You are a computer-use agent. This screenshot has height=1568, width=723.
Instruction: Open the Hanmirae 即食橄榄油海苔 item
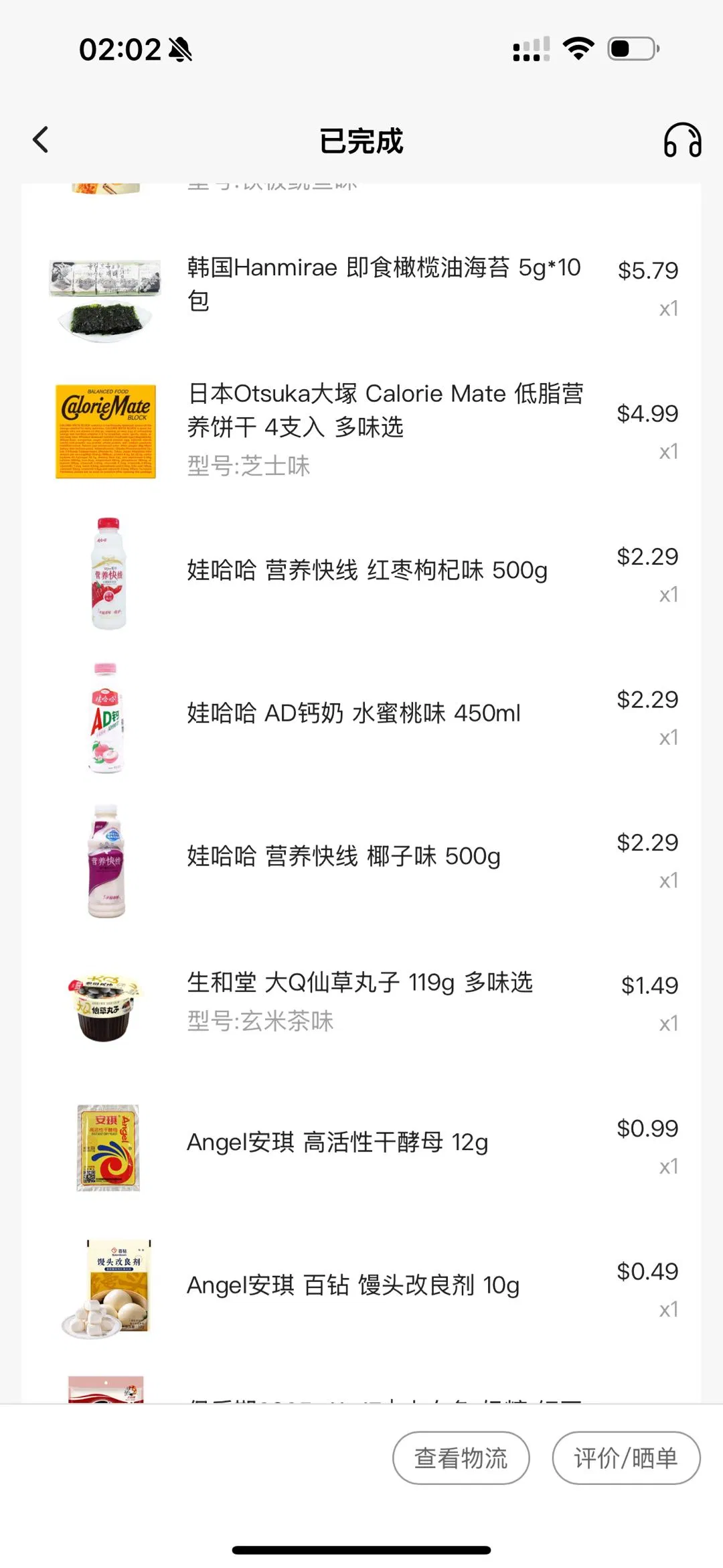383,284
